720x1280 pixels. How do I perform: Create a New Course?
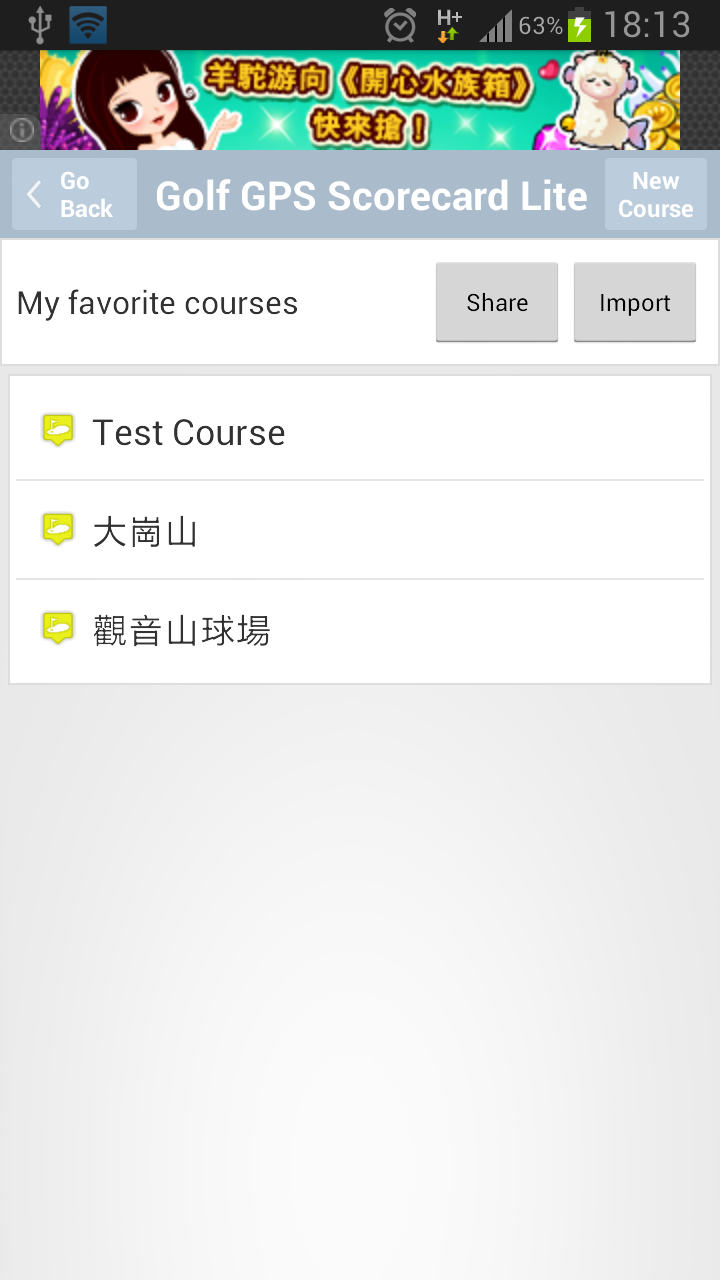655,195
